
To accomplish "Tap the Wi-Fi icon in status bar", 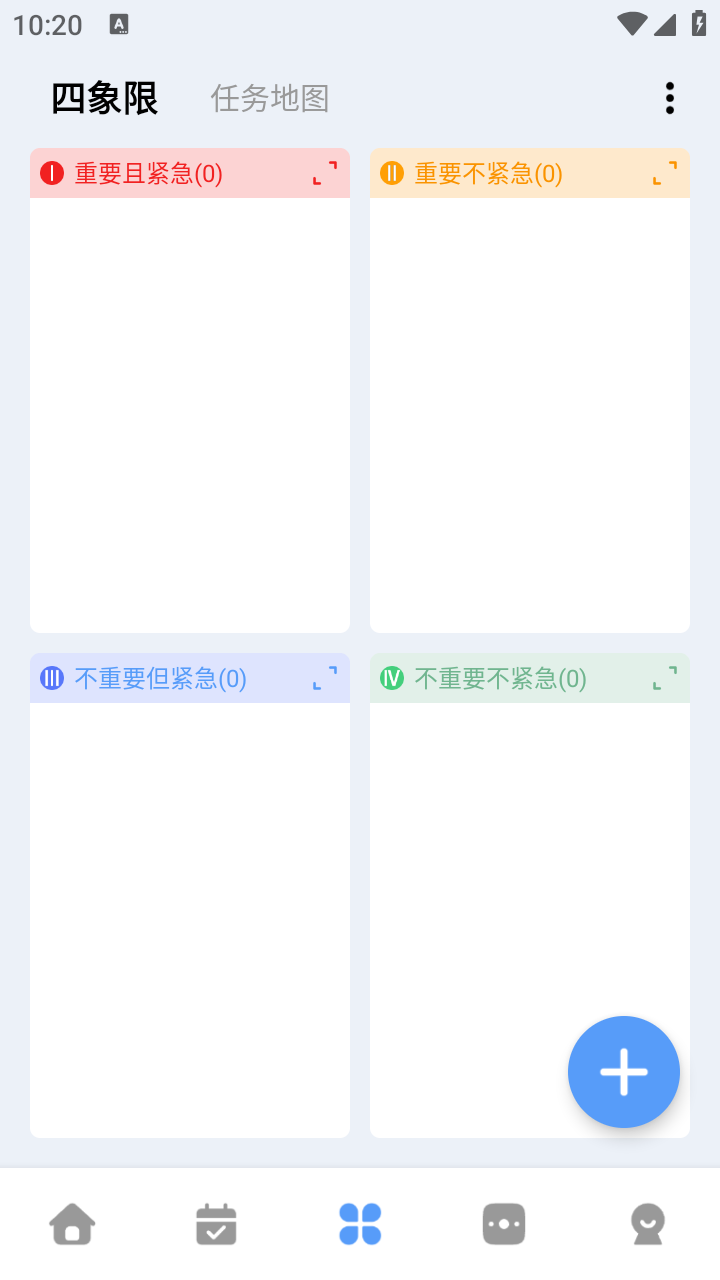I will point(631,25).
